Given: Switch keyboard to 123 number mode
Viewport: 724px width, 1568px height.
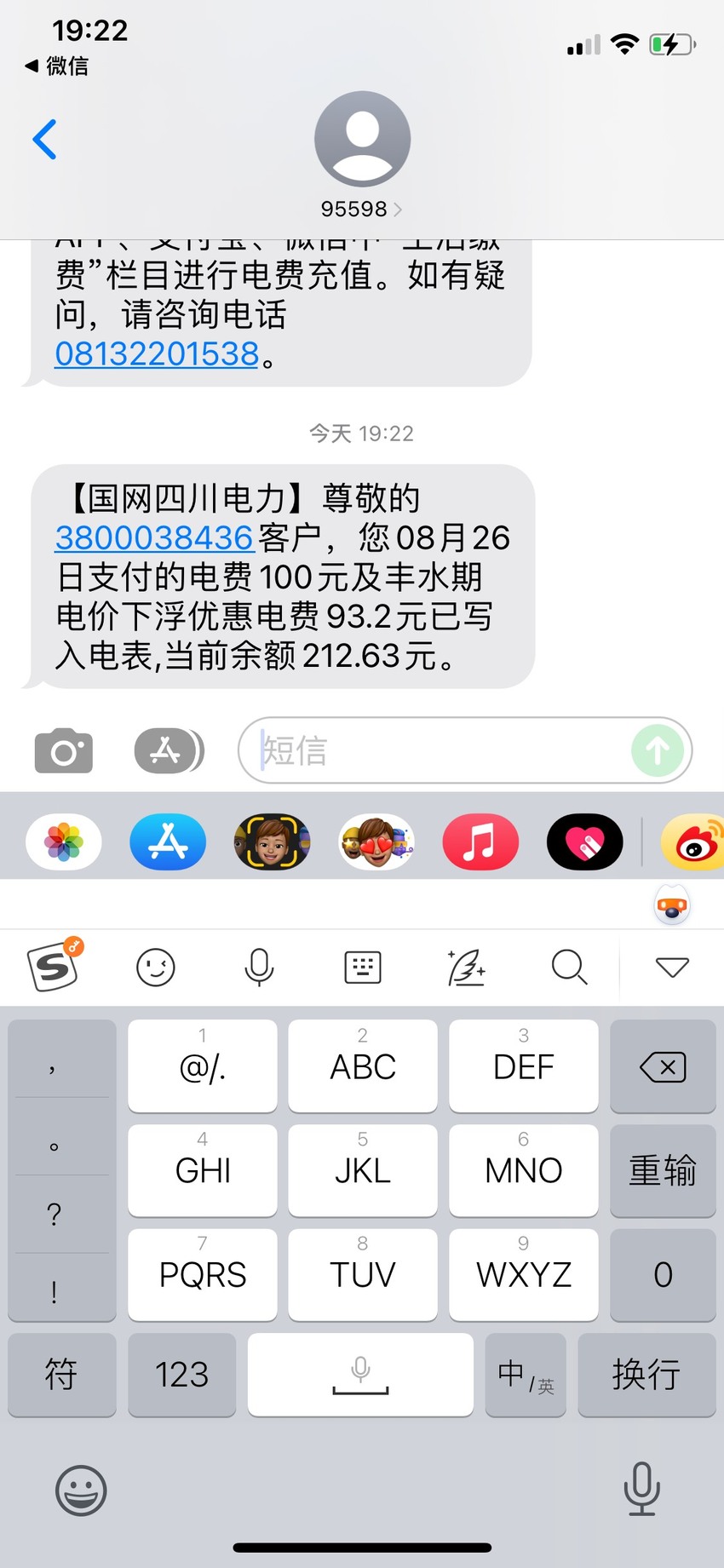Looking at the screenshot, I should coord(181,1375).
